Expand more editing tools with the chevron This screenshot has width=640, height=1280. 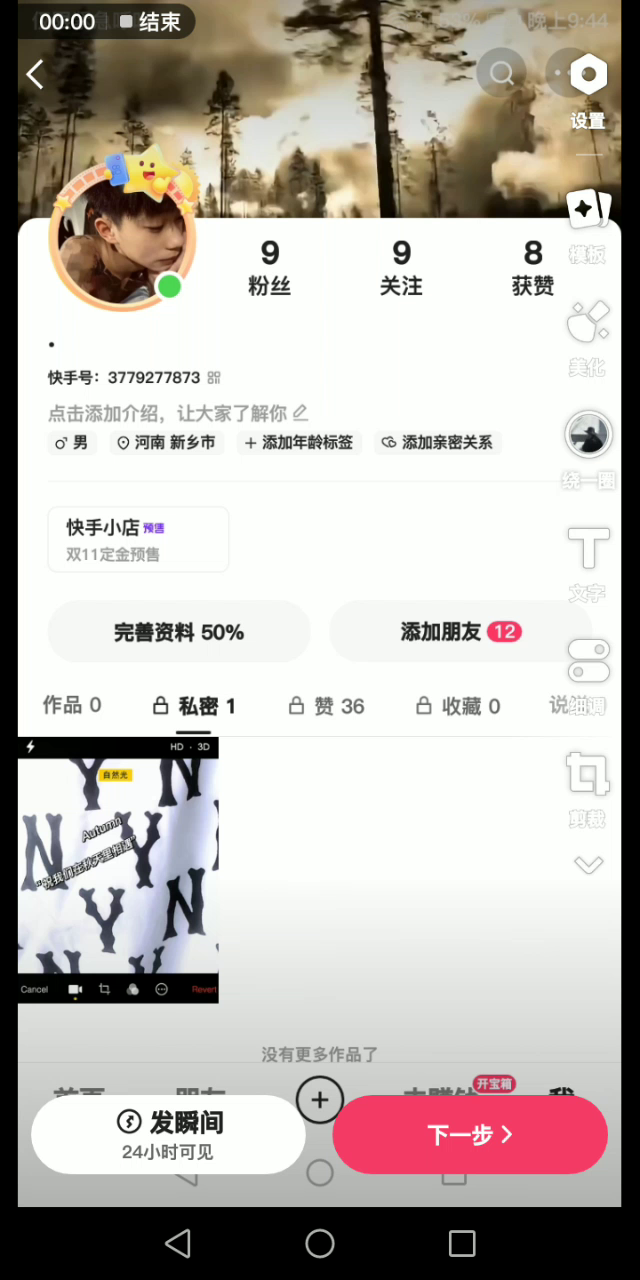click(x=588, y=865)
